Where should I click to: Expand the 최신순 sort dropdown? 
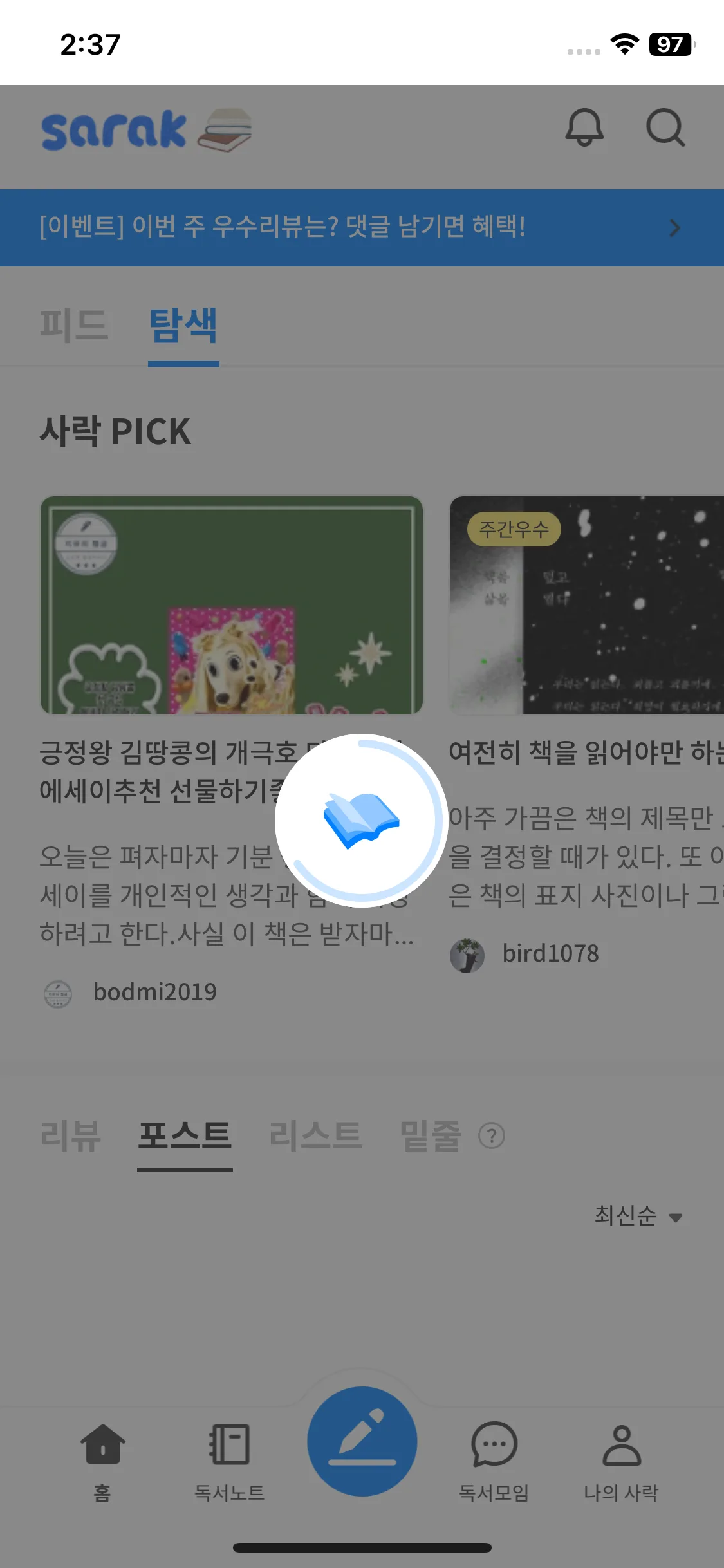(x=637, y=1216)
